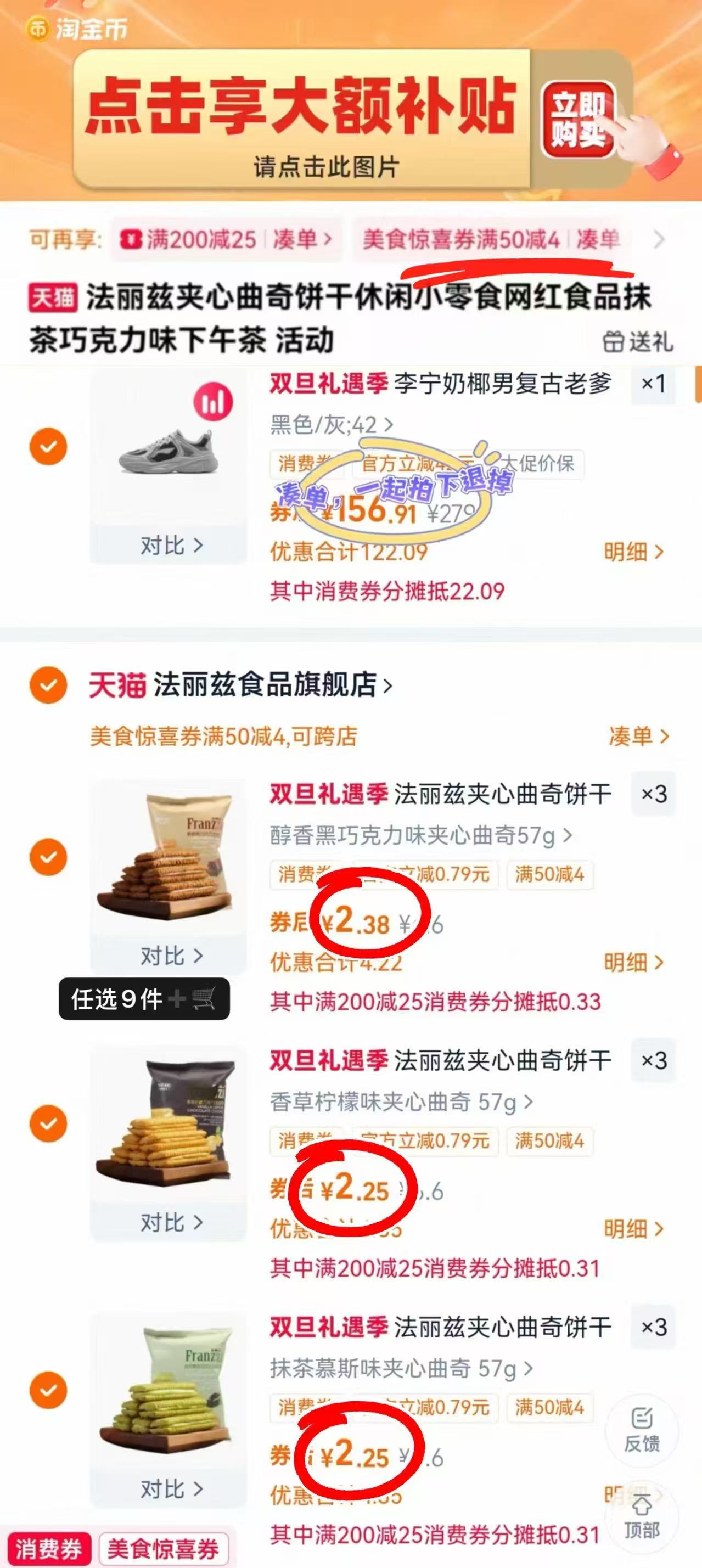Open the 淘金币 coin icon
Viewport: 702px width, 1568px height.
click(38, 29)
